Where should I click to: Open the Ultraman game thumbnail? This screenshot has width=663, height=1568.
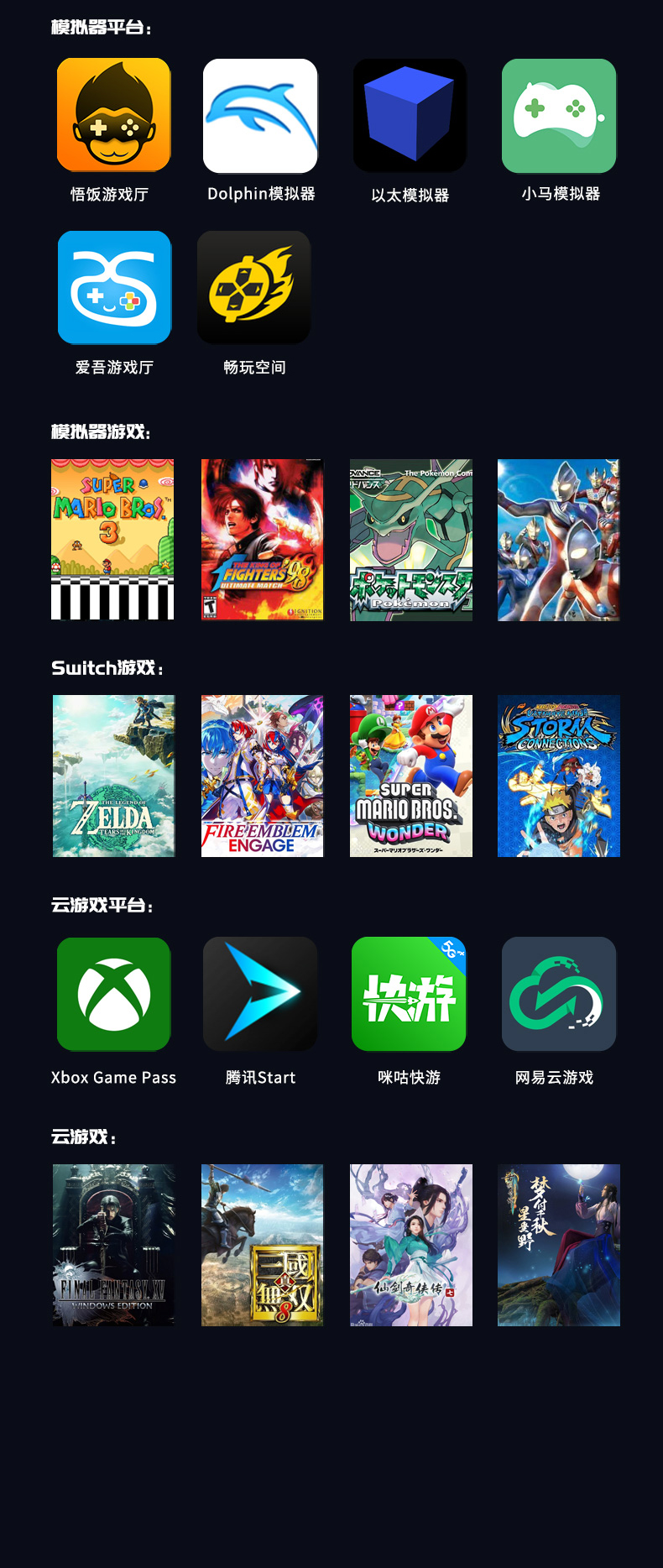click(x=558, y=539)
